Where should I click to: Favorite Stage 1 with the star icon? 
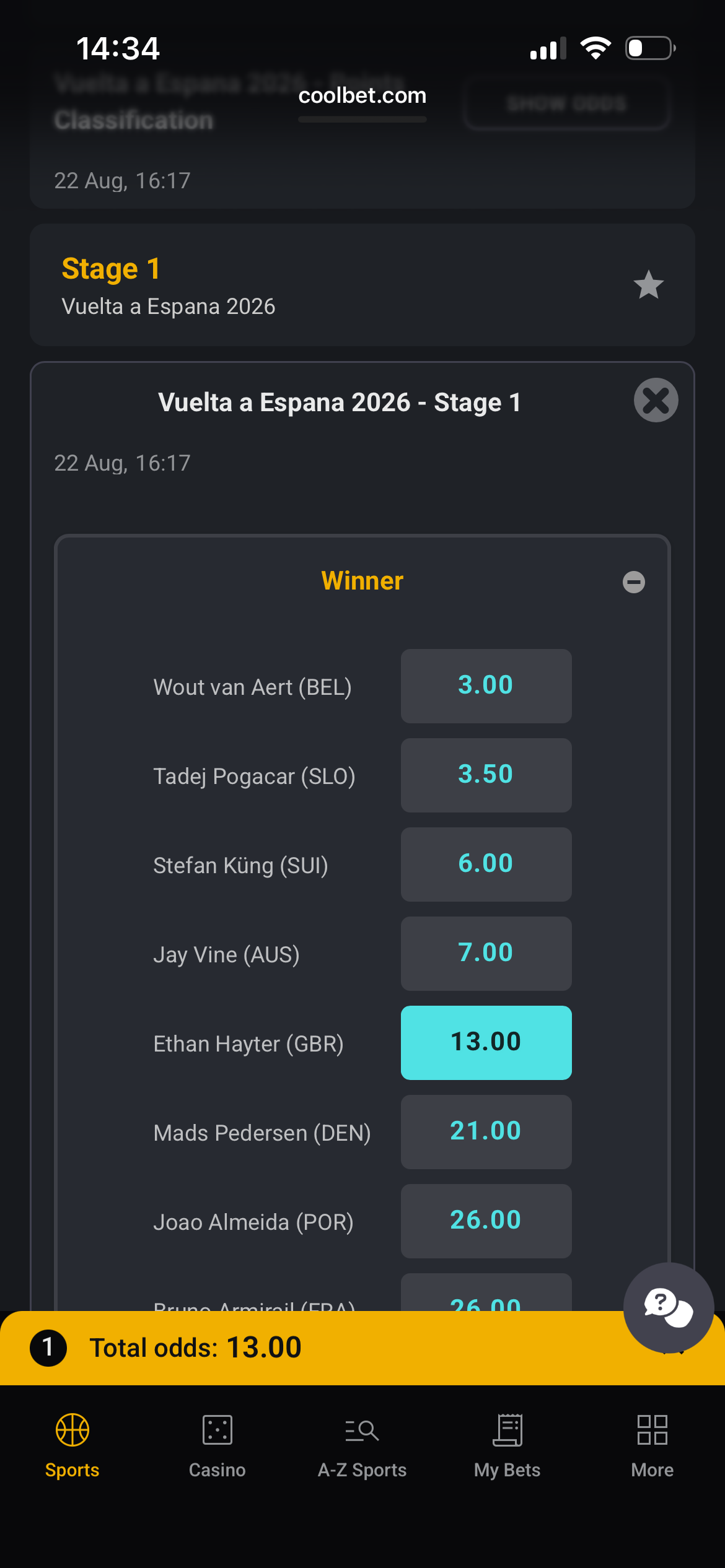pyautogui.click(x=648, y=285)
